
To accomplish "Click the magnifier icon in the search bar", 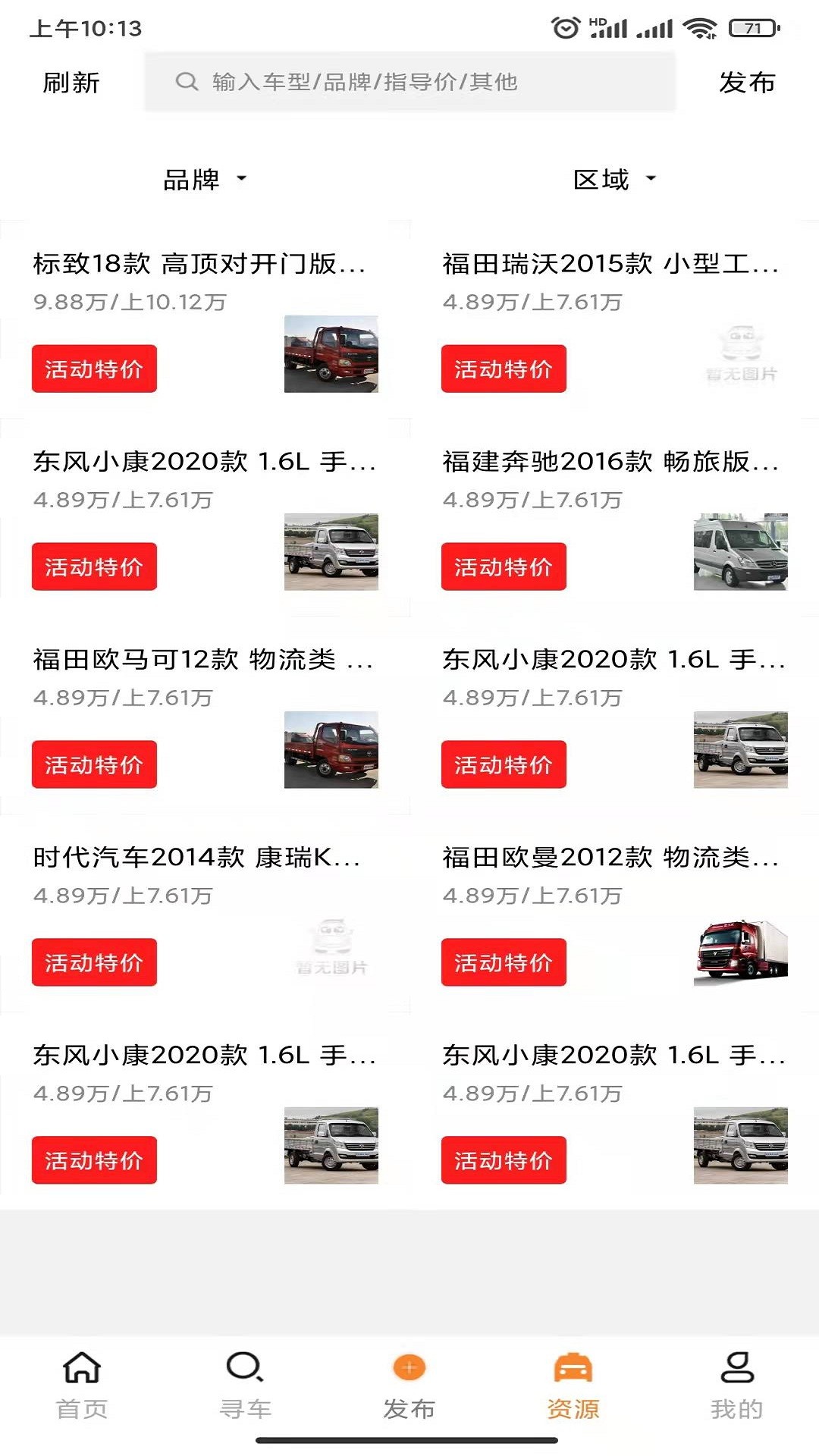I will click(x=186, y=83).
